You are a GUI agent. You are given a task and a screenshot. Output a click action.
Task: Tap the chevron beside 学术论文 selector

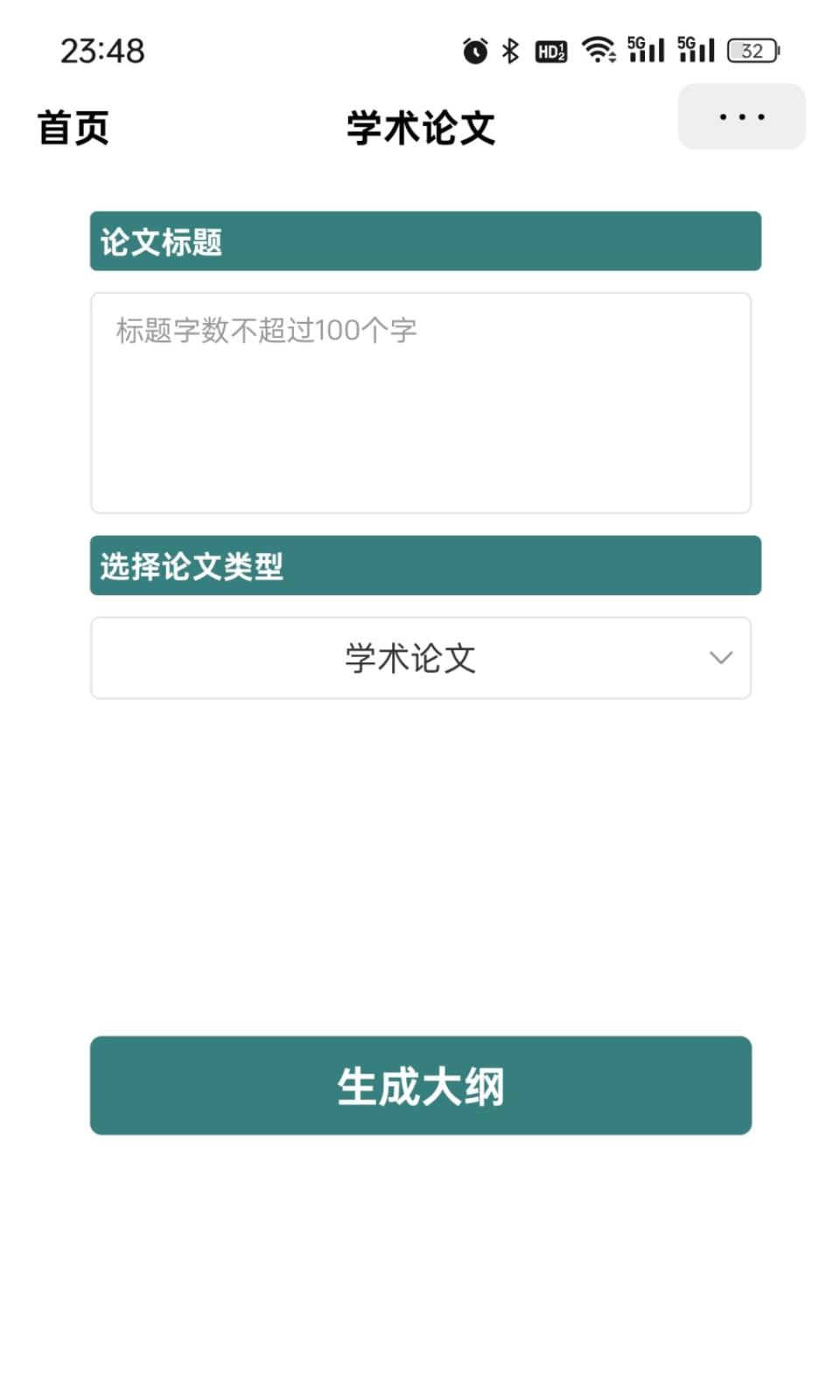tap(719, 657)
